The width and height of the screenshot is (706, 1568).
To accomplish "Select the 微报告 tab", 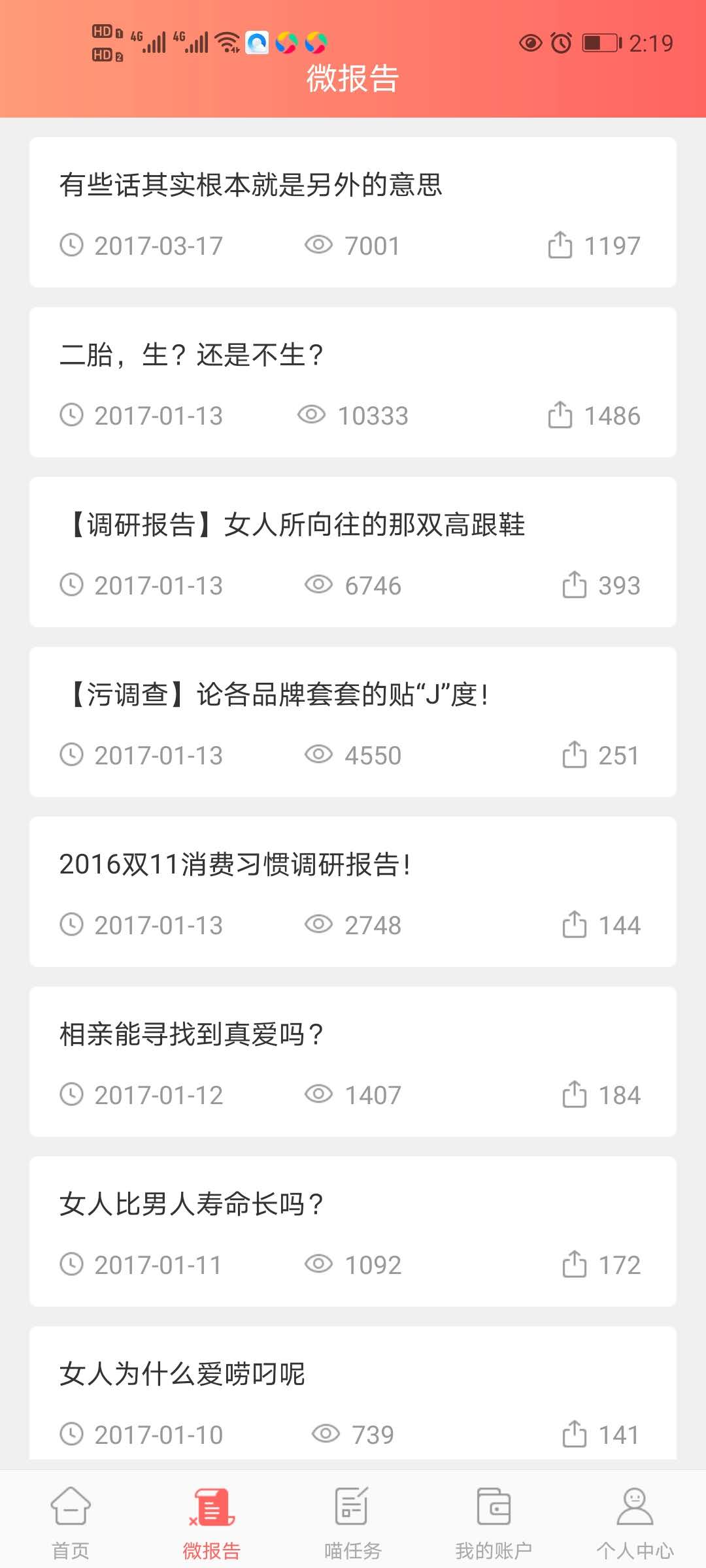I will pos(212,1522).
